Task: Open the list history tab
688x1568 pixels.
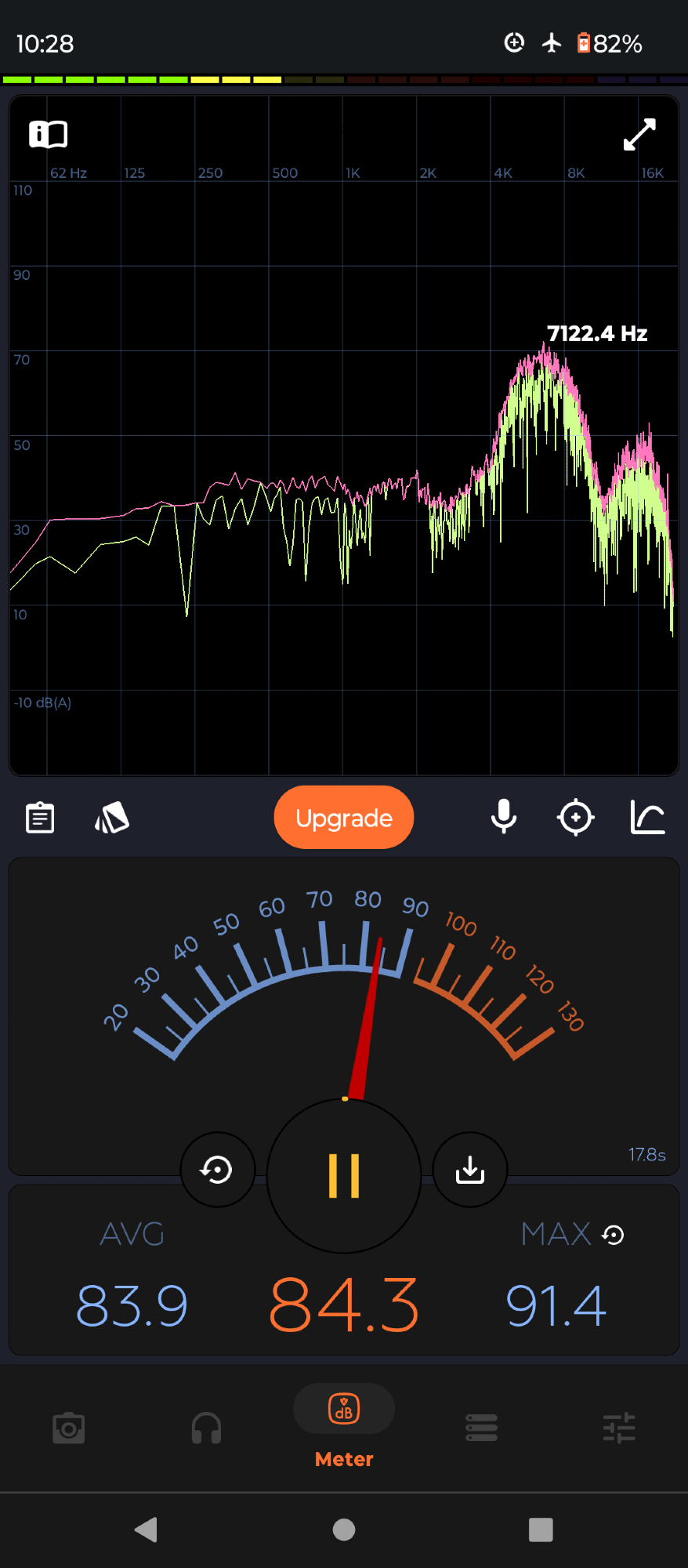Action: click(481, 1428)
